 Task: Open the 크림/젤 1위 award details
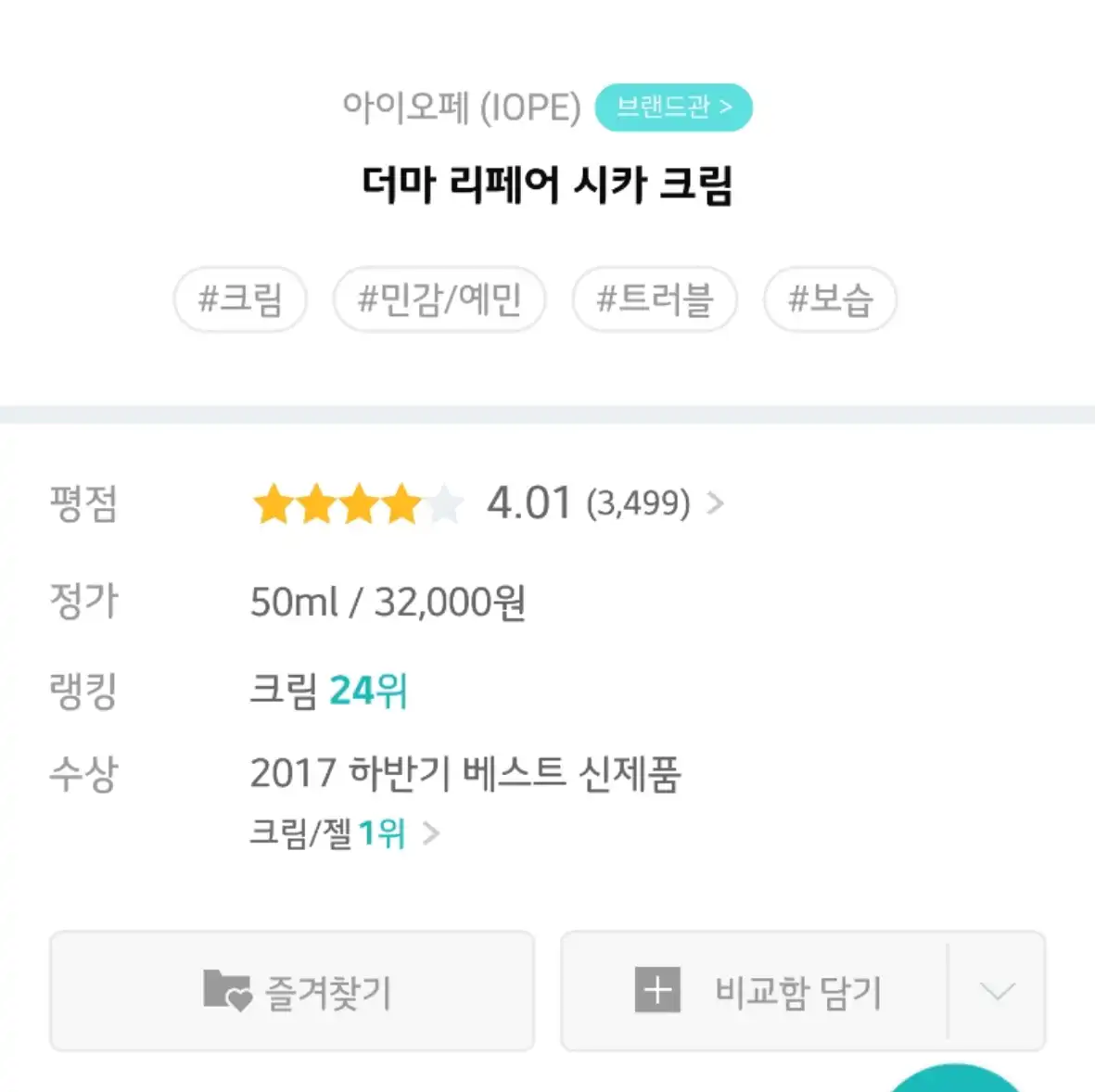coord(345,833)
